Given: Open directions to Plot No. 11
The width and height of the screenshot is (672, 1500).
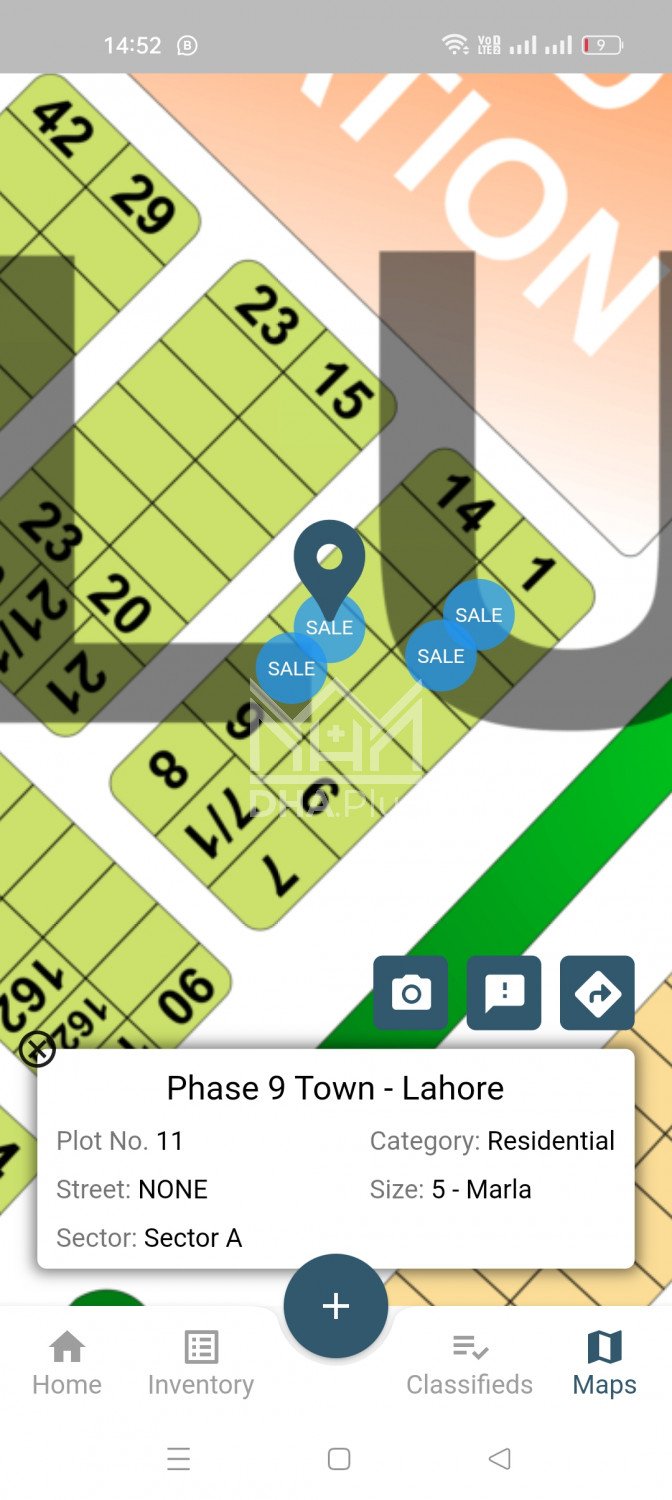Looking at the screenshot, I should click(597, 993).
